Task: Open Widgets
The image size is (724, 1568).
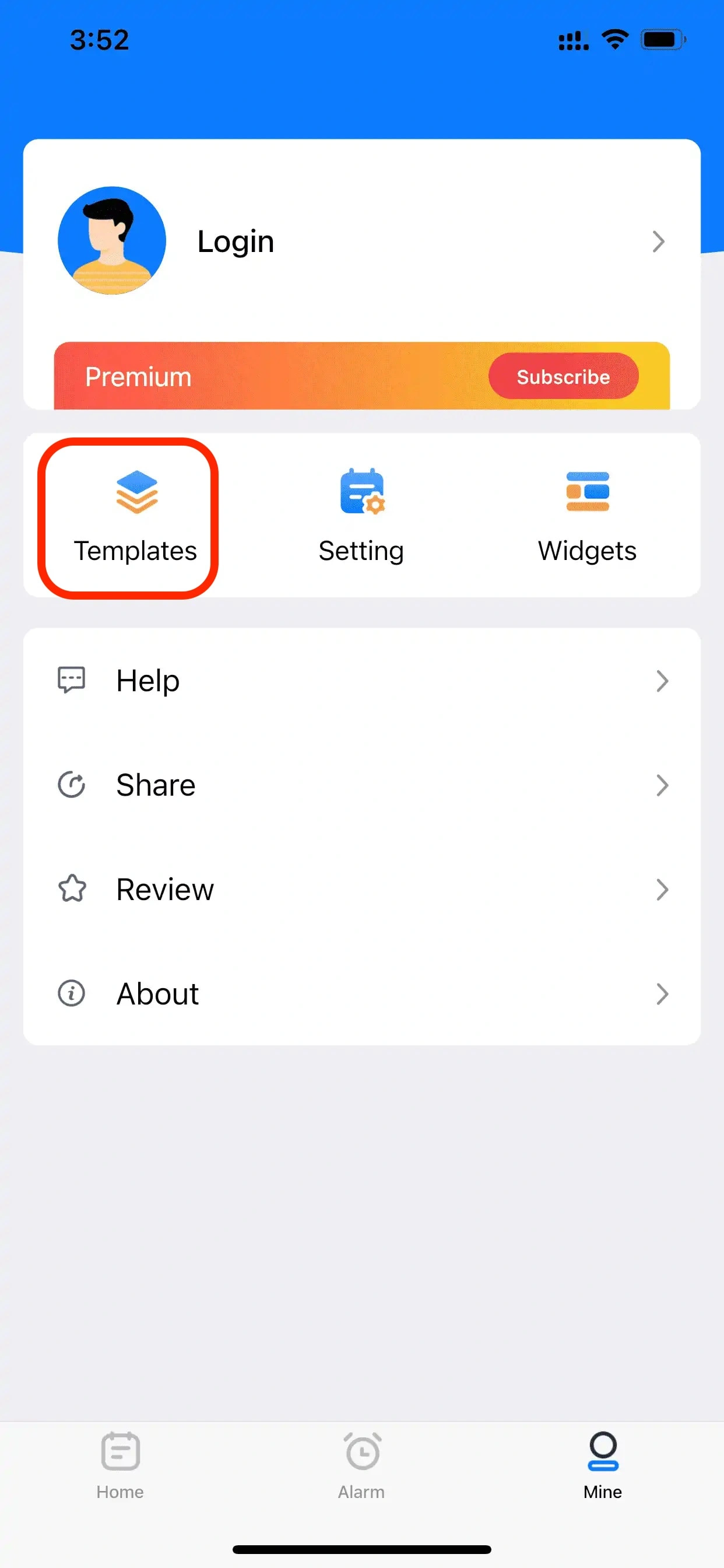Action: tap(586, 516)
